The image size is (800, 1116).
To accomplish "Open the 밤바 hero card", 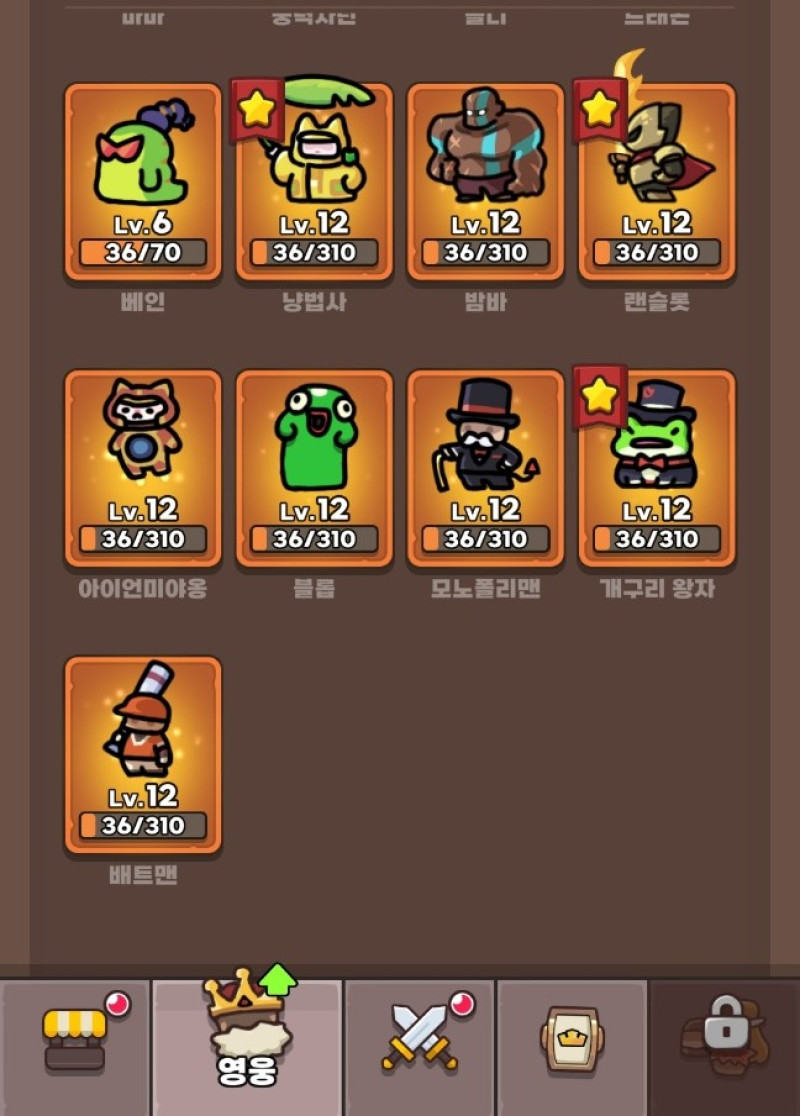I will coord(486,182).
